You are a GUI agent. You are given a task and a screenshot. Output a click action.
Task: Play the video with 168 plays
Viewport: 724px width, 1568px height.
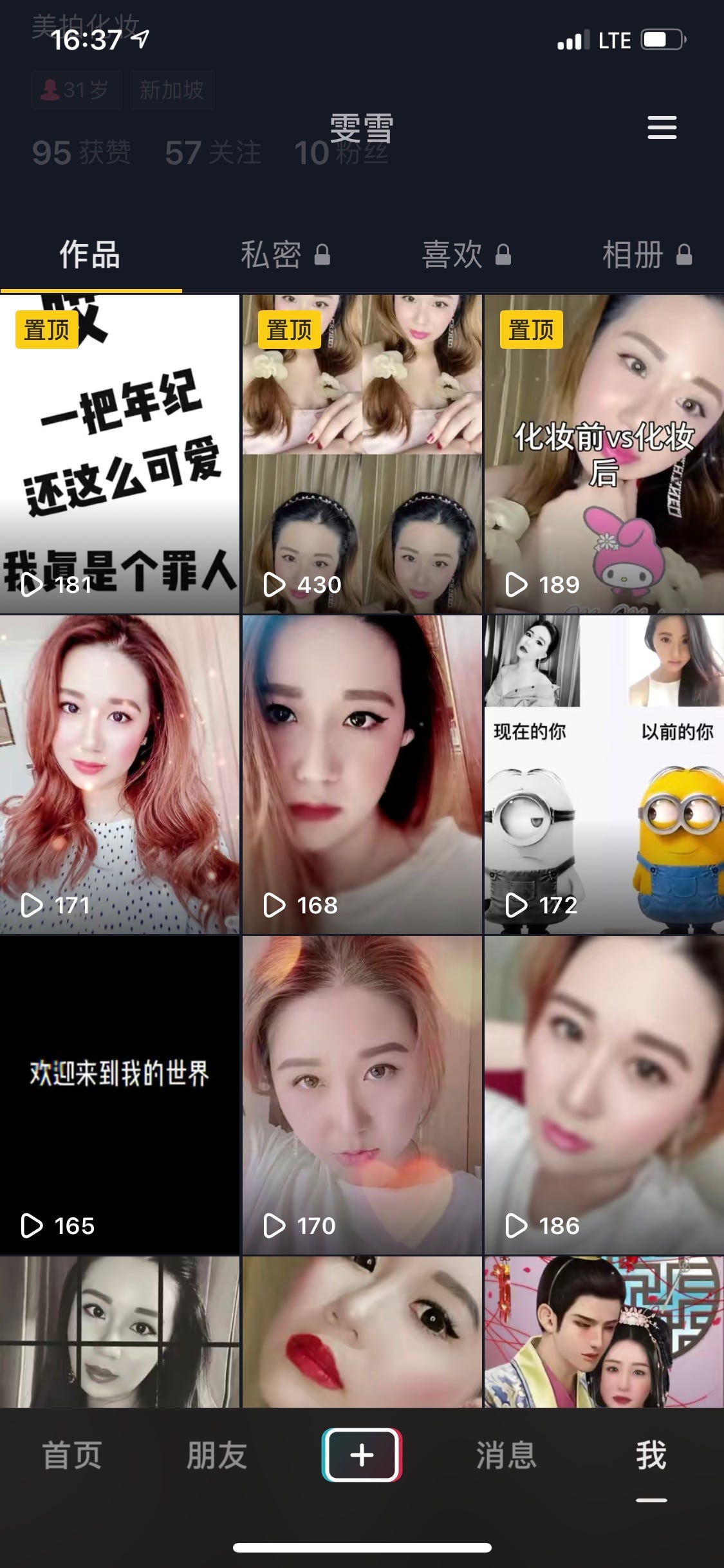[x=362, y=774]
